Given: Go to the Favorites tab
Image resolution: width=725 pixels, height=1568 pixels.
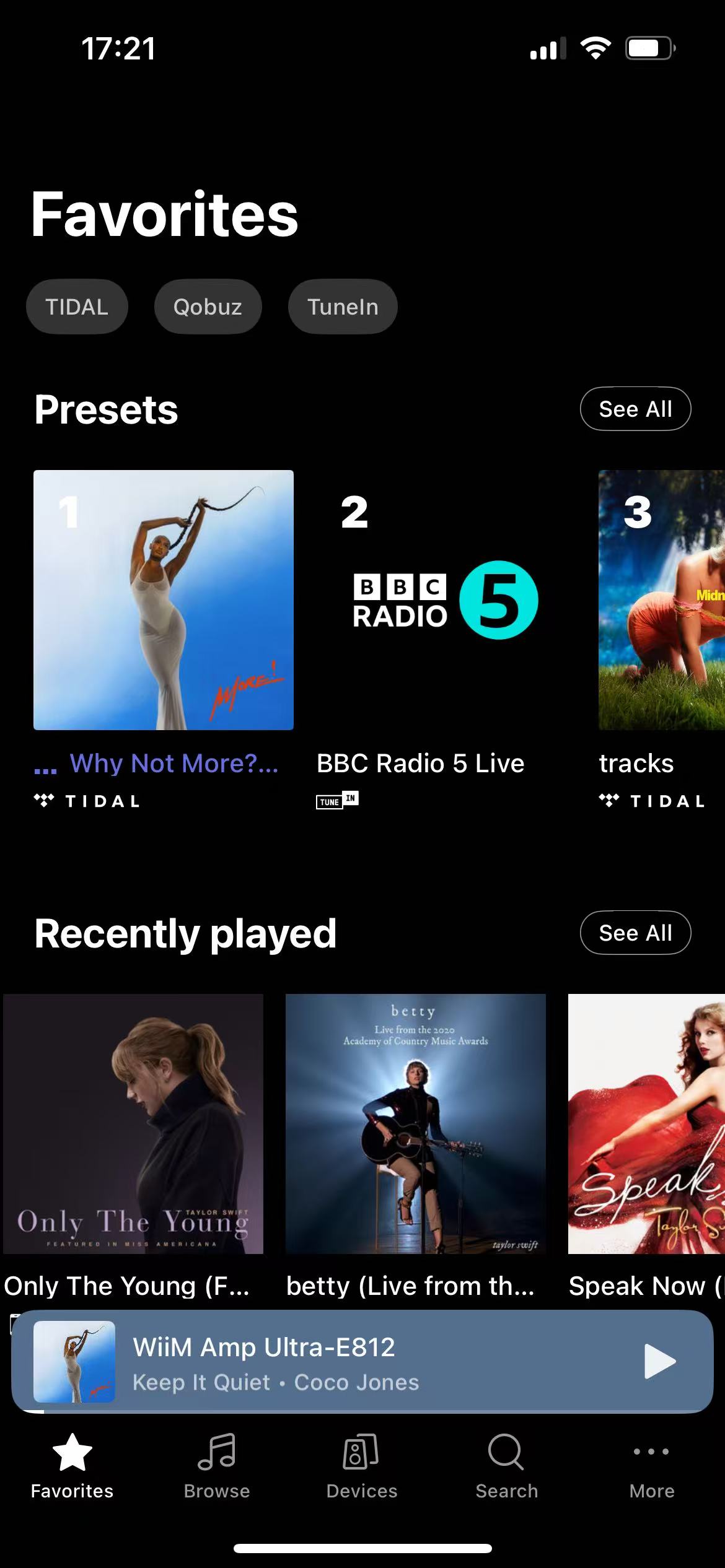Looking at the screenshot, I should tap(72, 1465).
